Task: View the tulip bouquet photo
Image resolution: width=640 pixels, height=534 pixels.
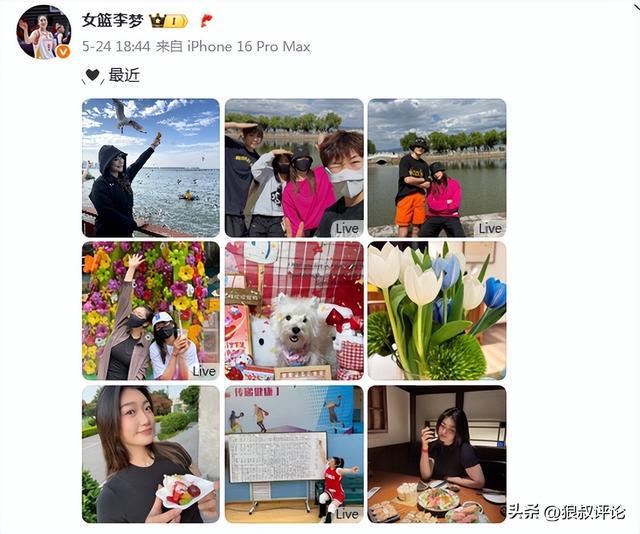Action: pyautogui.click(x=437, y=310)
